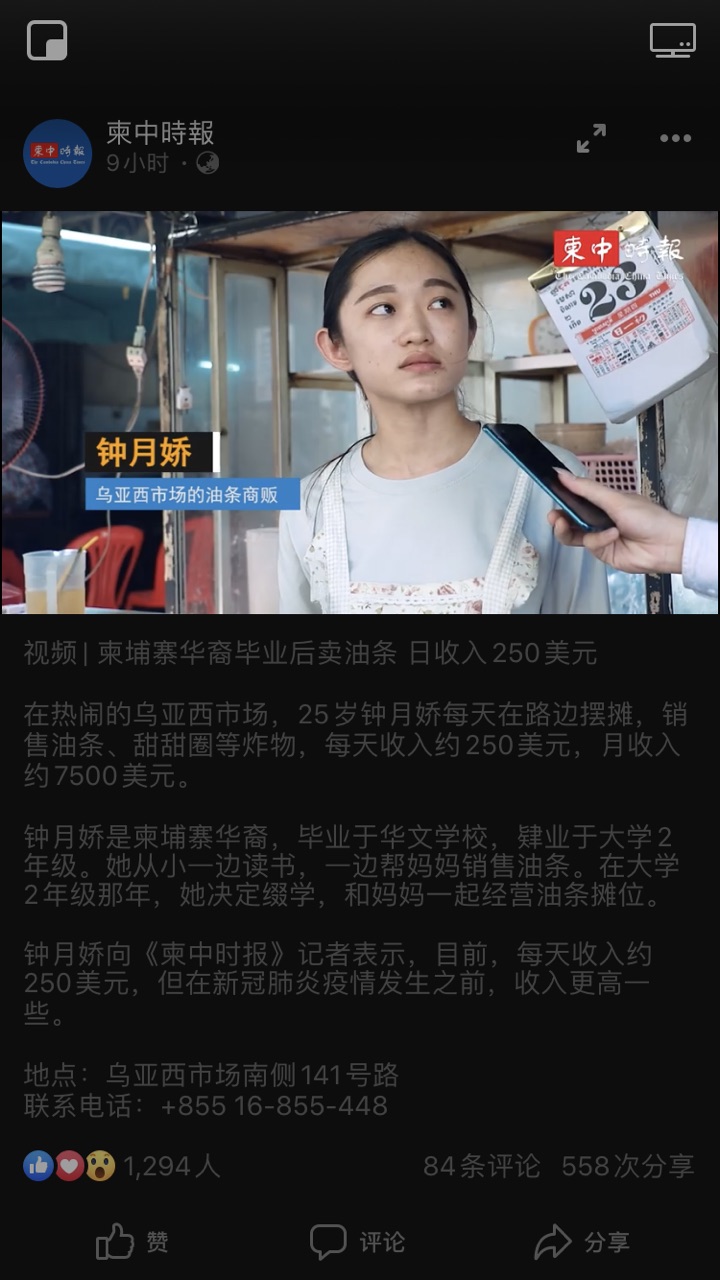Open the 84 comments list
This screenshot has width=720, height=1280.
click(481, 1166)
